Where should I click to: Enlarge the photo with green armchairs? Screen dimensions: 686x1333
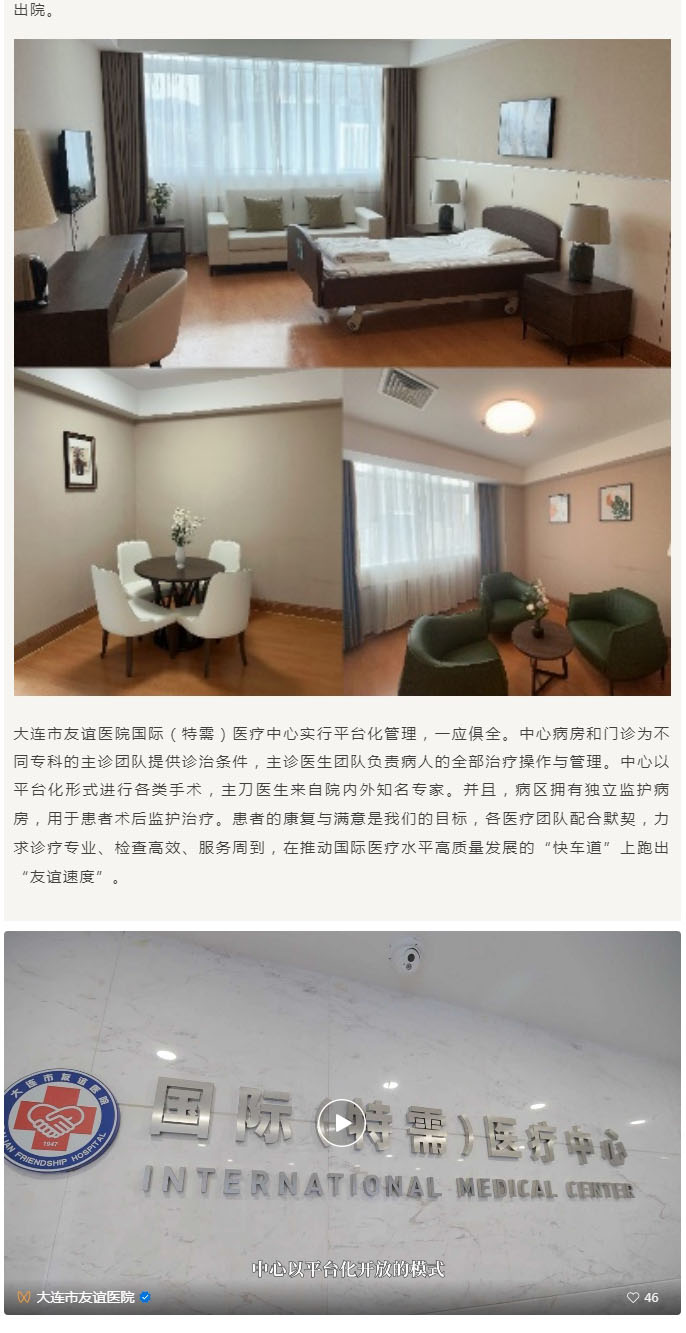click(507, 532)
